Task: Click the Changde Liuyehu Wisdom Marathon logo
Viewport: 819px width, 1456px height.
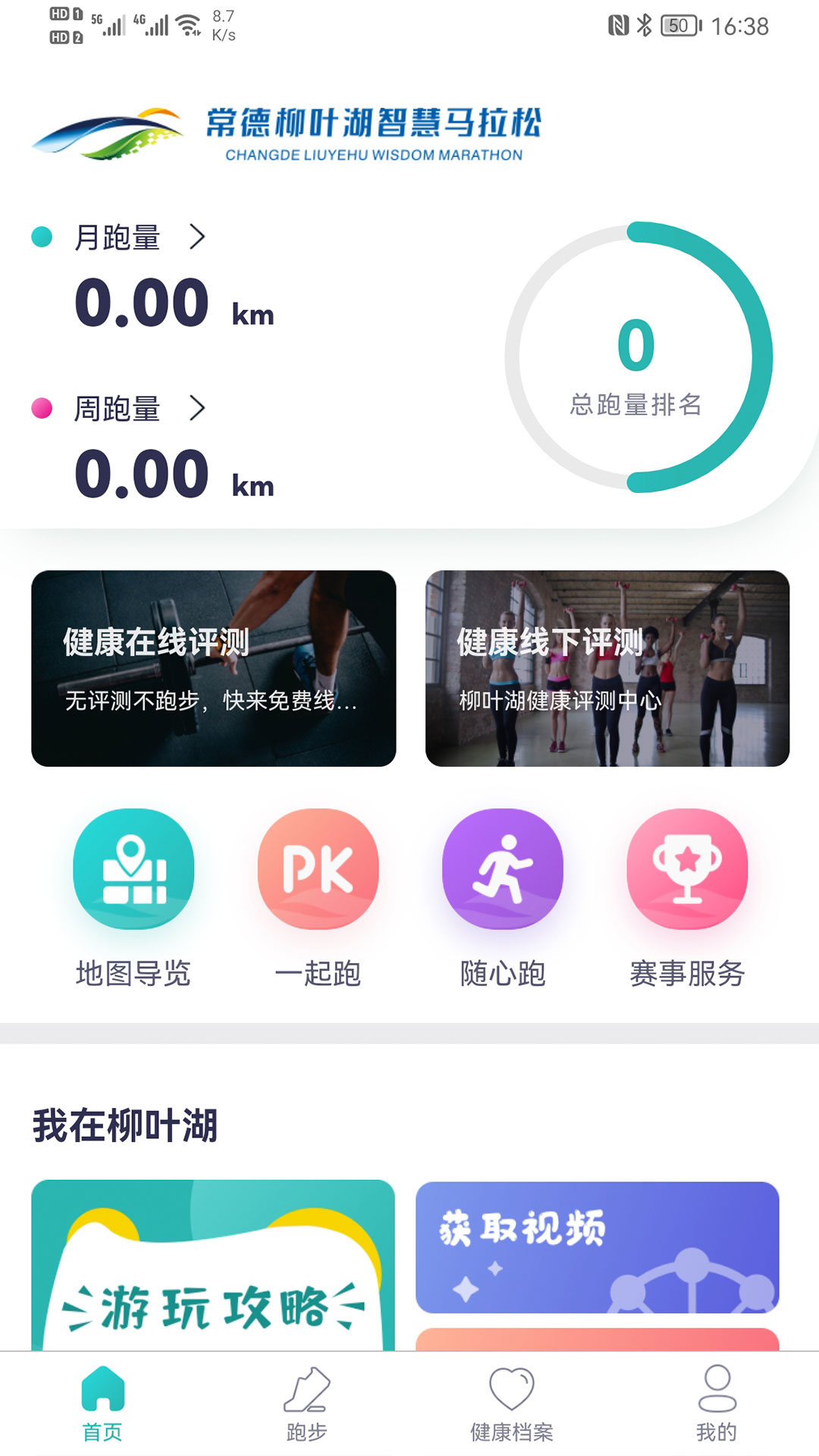Action: [x=288, y=133]
